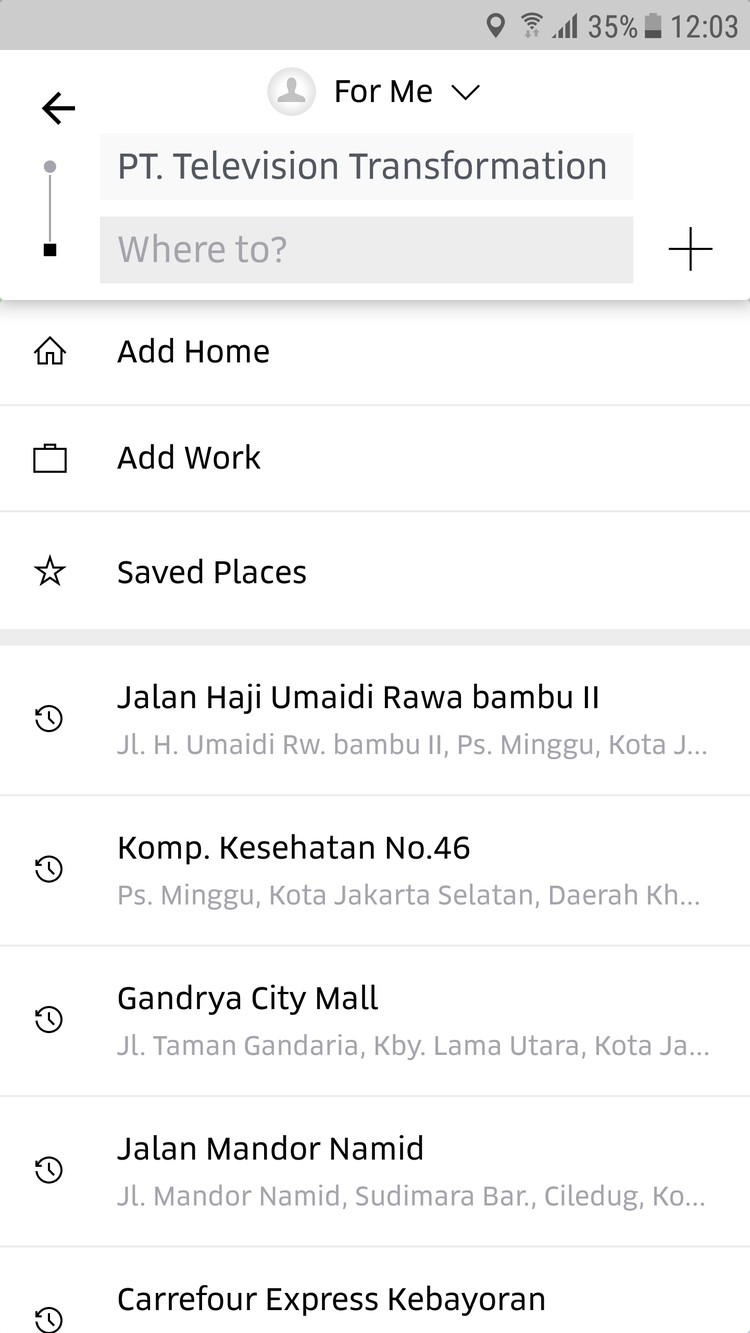The height and width of the screenshot is (1333, 750).
Task: Select Add Work
Action: coord(375,458)
